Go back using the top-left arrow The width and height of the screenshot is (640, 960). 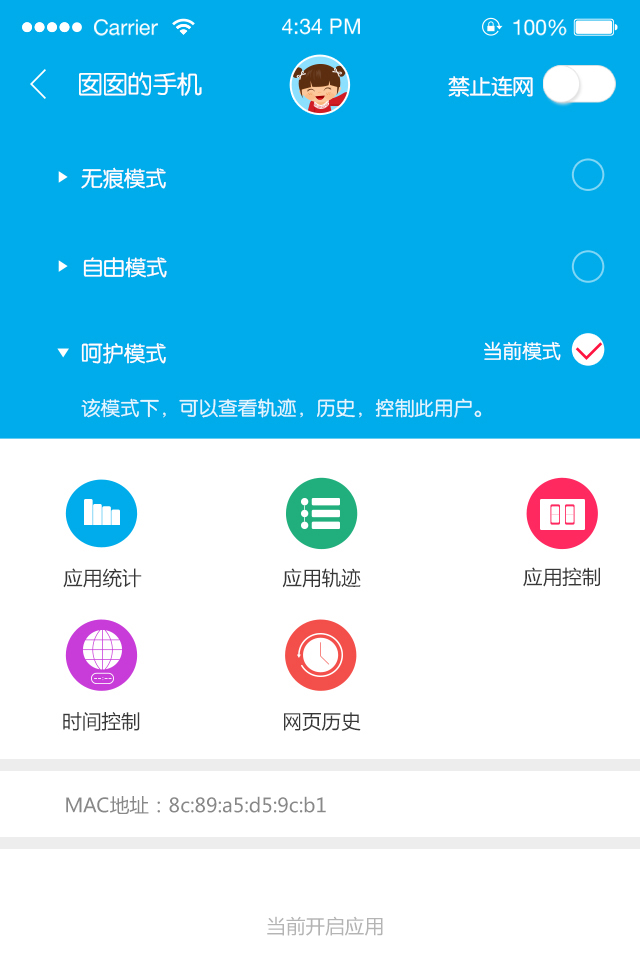(39, 85)
